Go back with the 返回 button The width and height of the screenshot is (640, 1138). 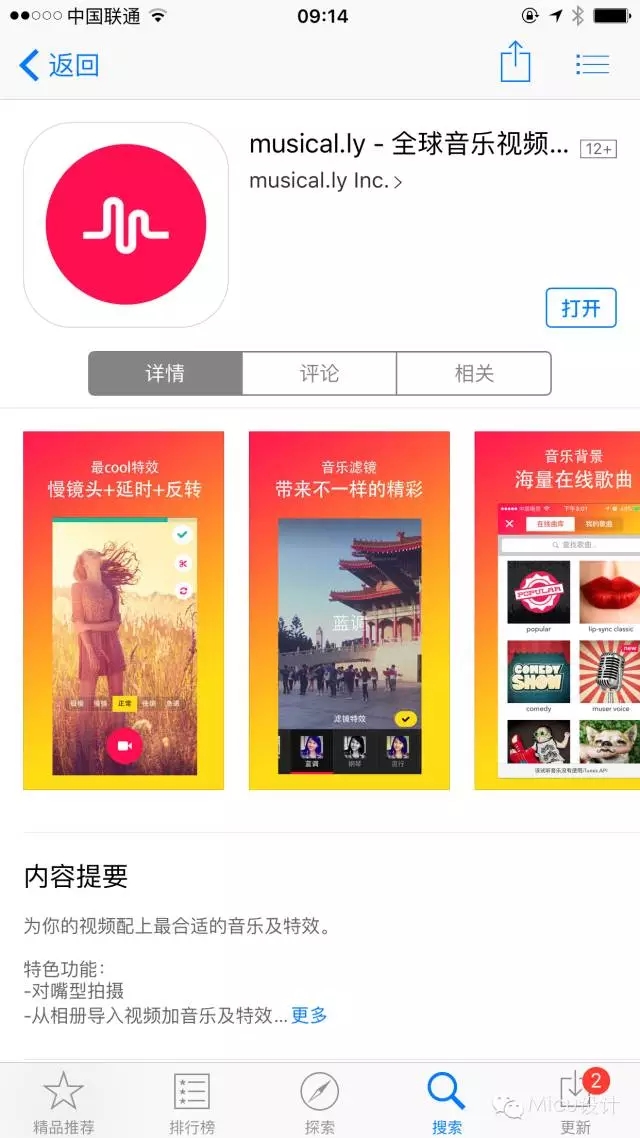coord(60,65)
